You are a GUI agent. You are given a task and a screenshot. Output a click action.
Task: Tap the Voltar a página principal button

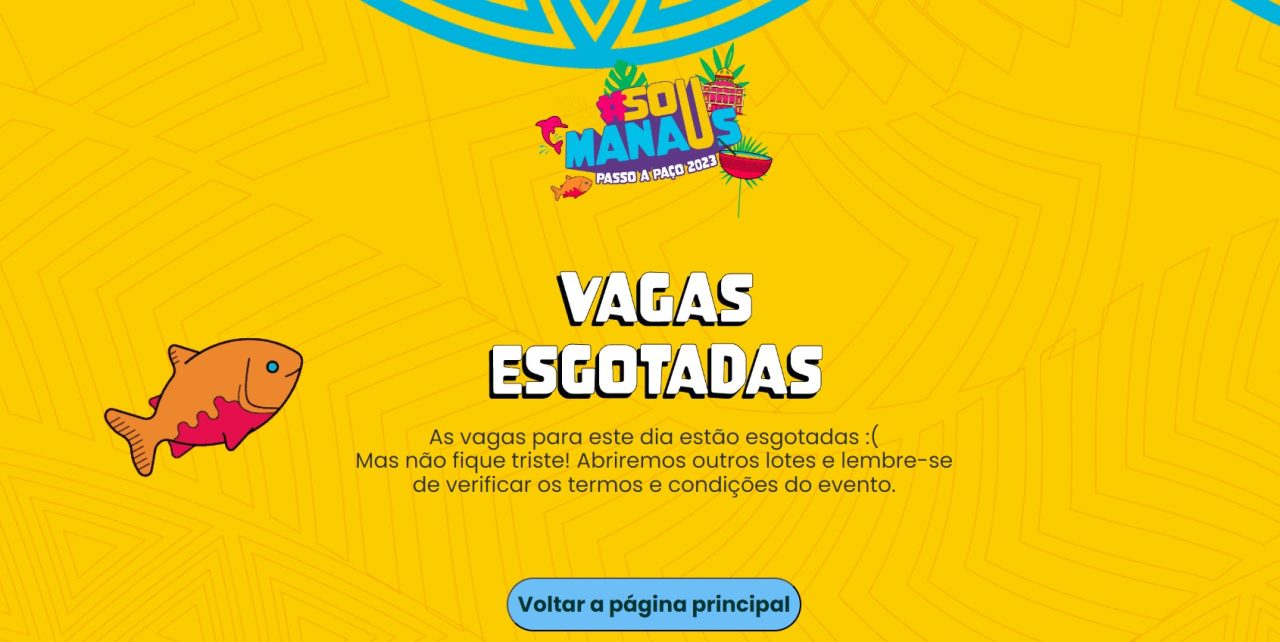[x=654, y=605]
